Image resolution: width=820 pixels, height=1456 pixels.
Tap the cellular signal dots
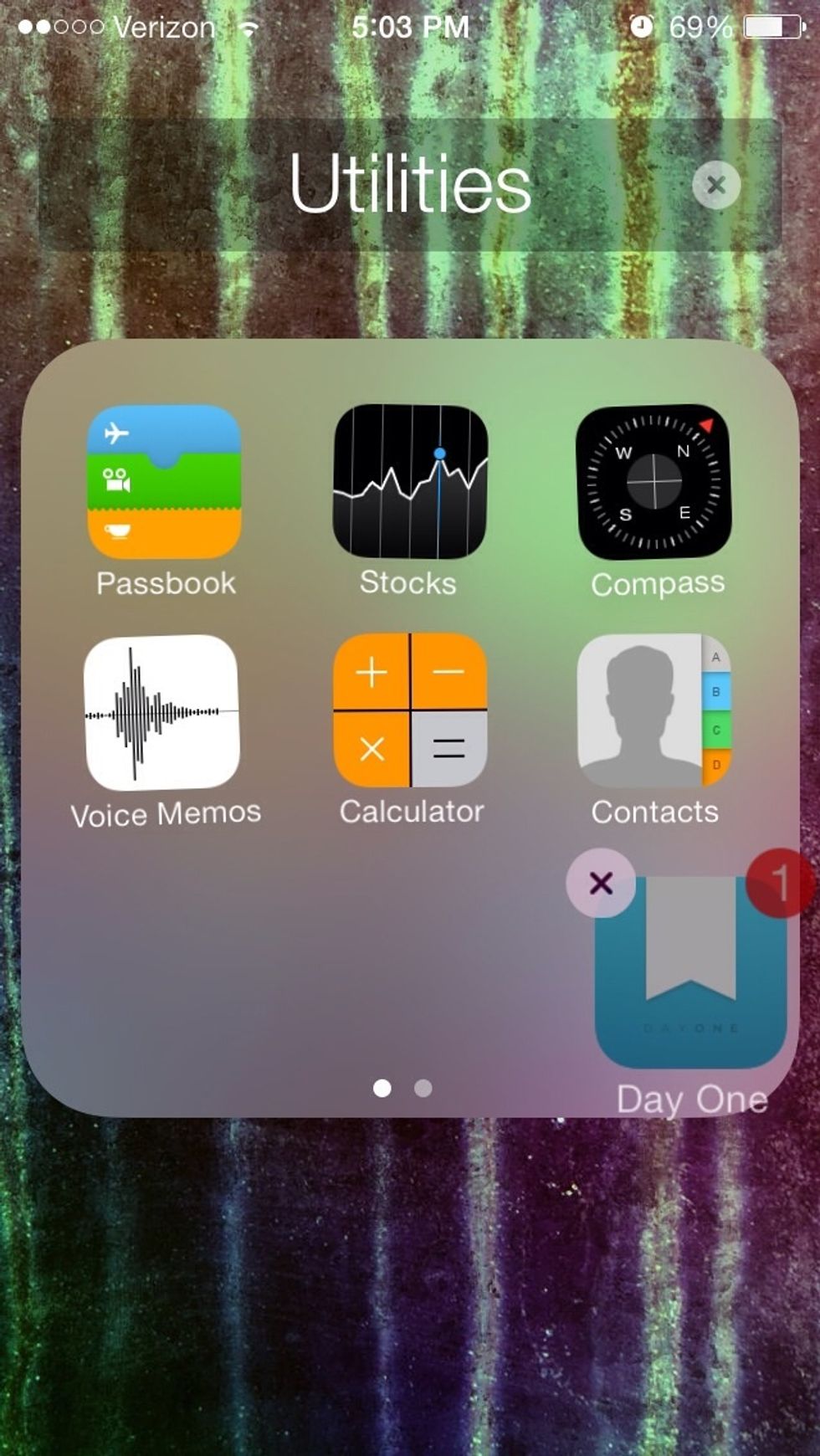(61, 27)
